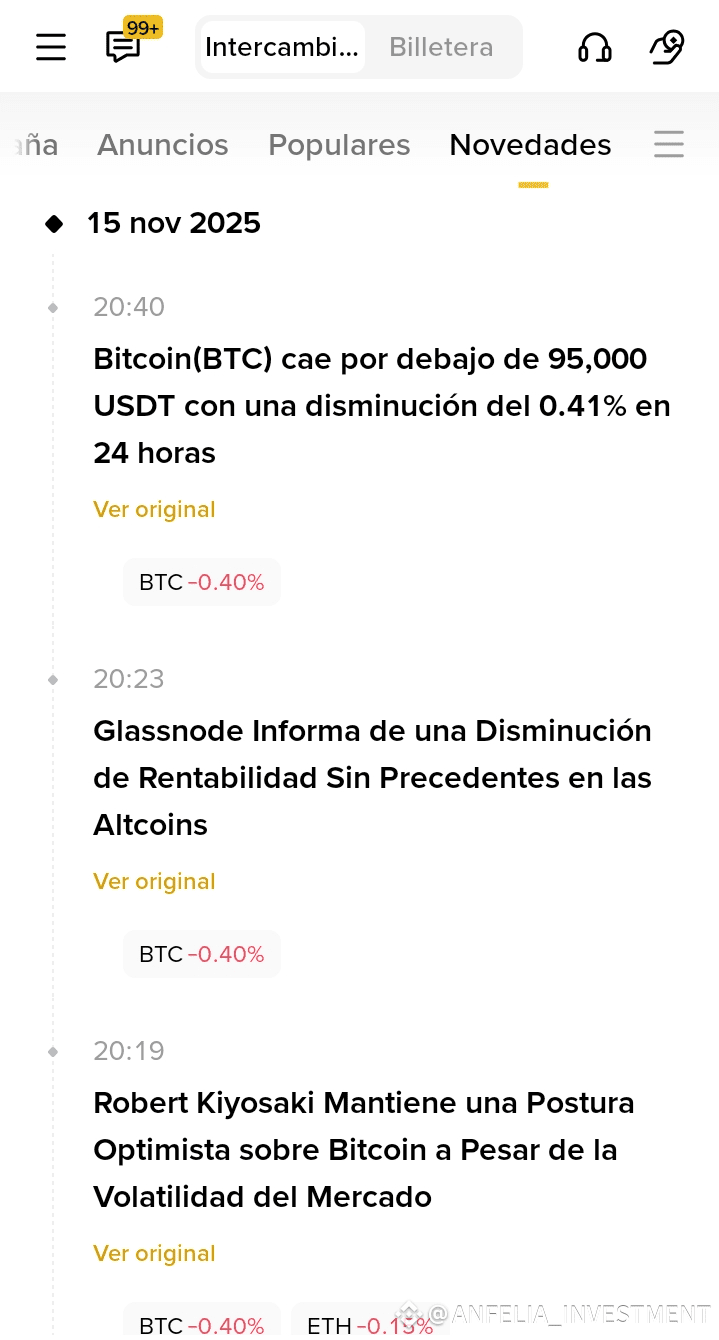Open the hamburger drawer menu
The image size is (719, 1340).
[51, 47]
